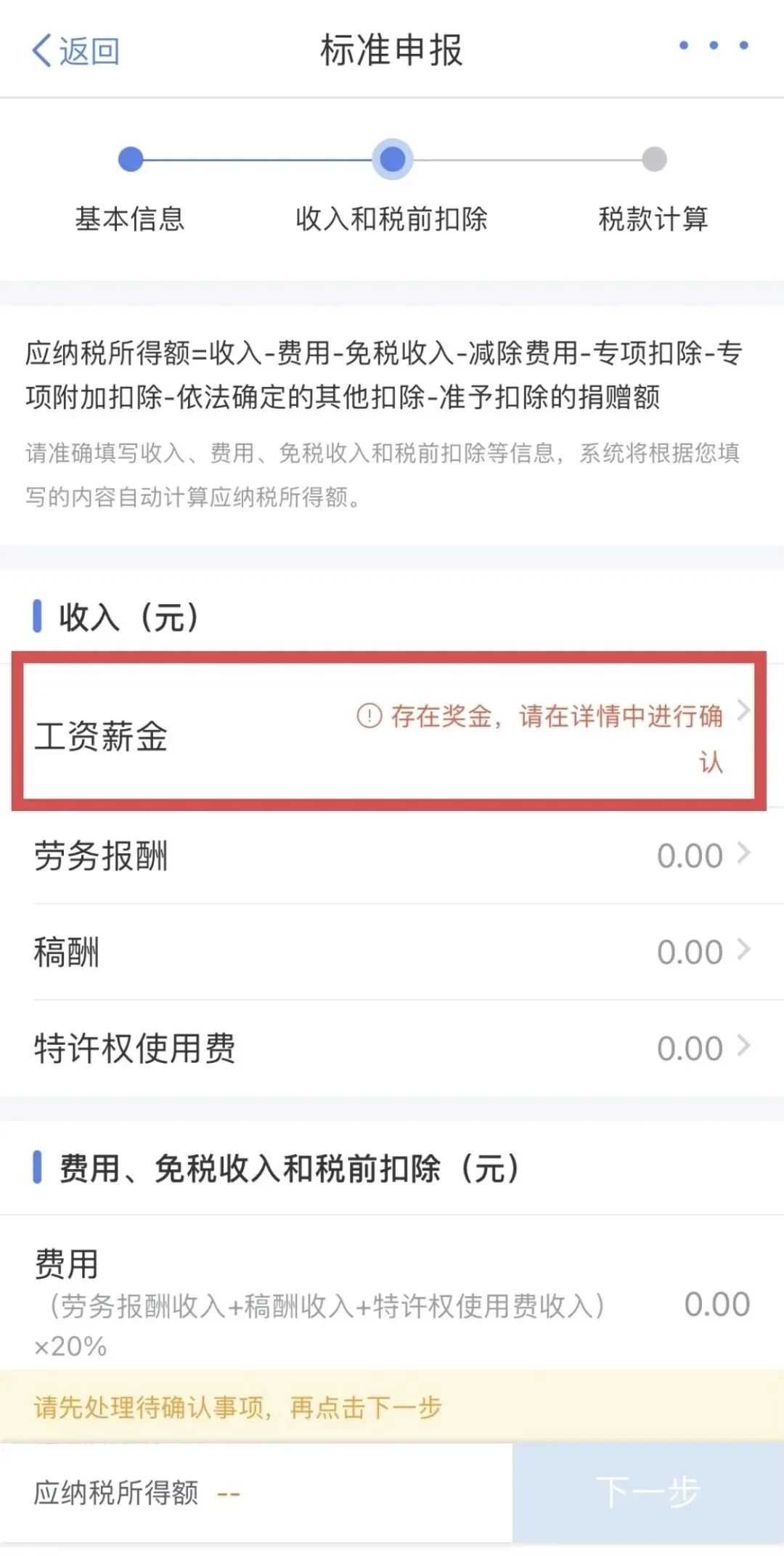Open 特许权使用费 income row
Image resolution: width=784 pixels, height=1556 pixels.
pyautogui.click(x=392, y=1048)
